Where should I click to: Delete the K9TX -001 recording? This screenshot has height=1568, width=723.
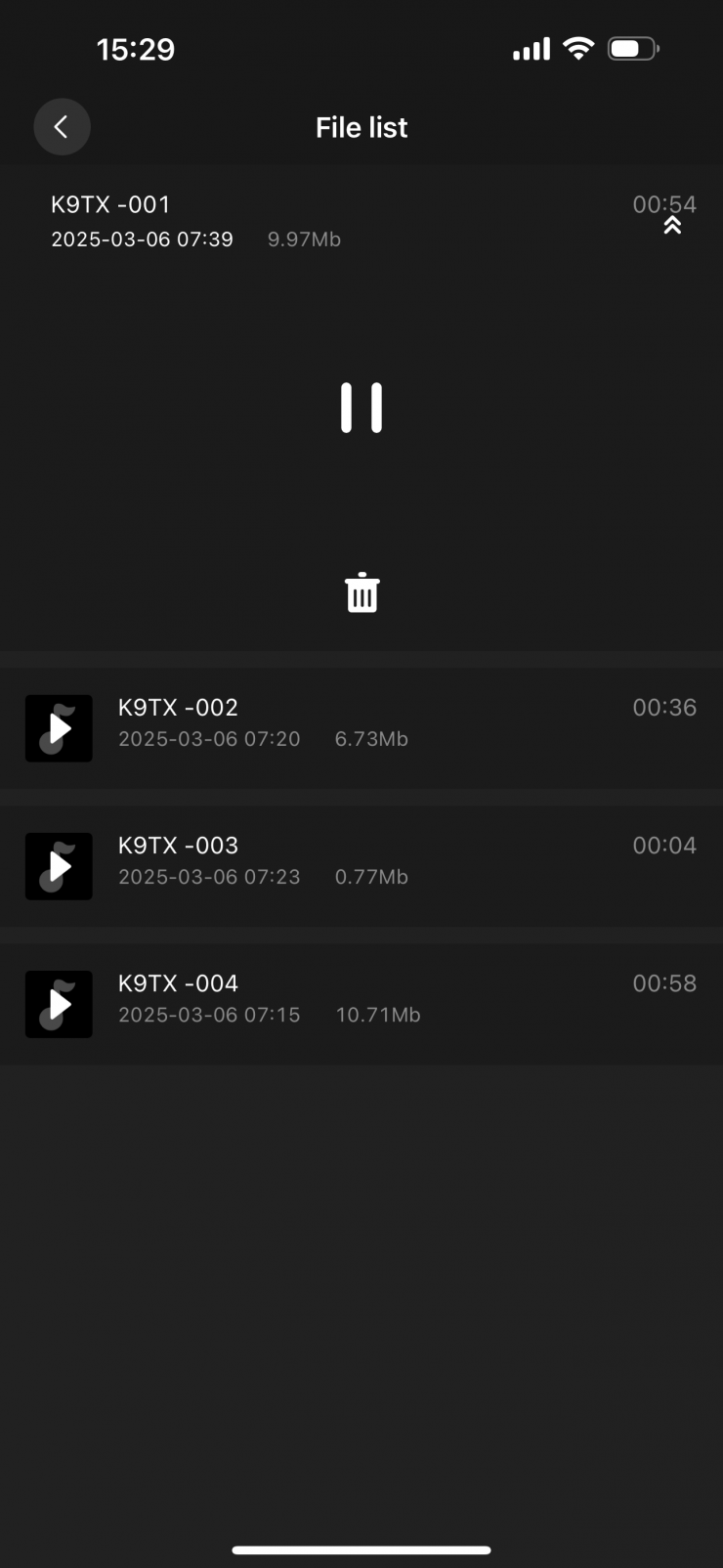pos(361,593)
